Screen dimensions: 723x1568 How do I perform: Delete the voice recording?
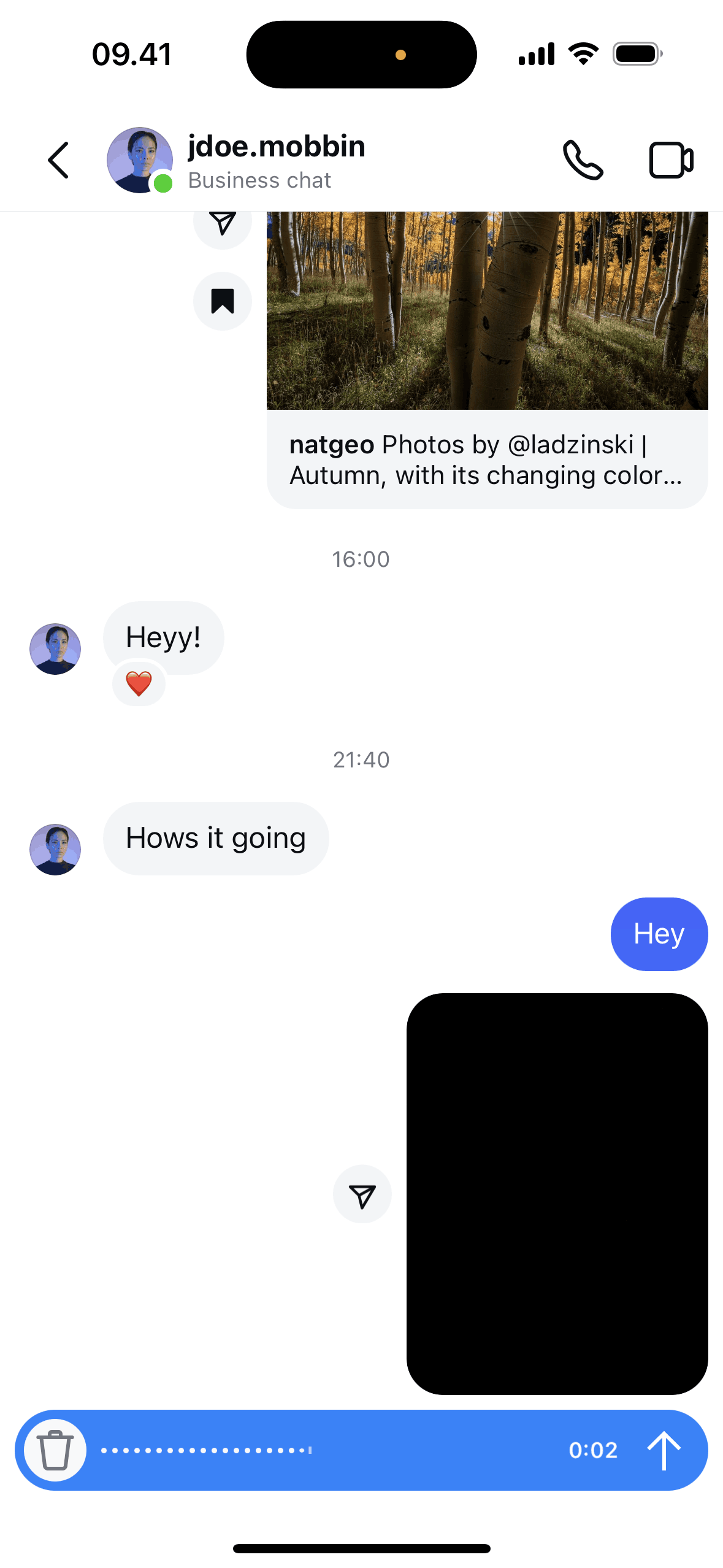55,1450
